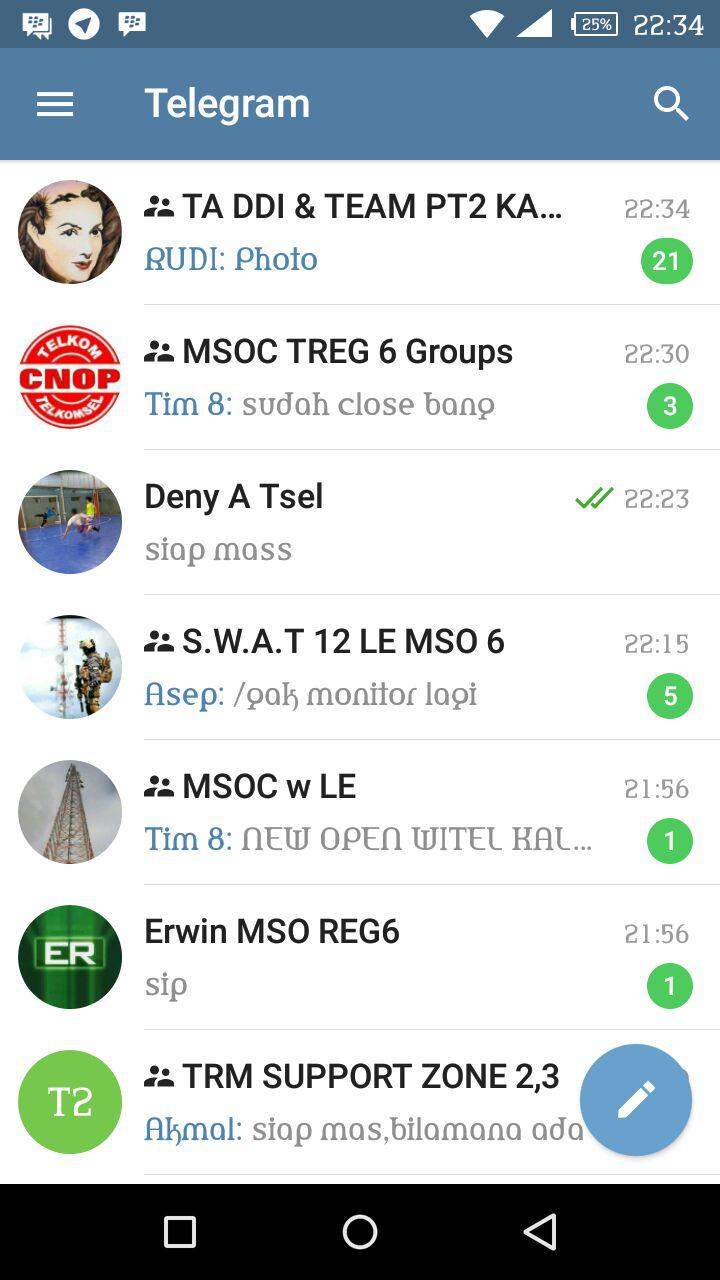This screenshot has height=1280, width=720.
Task: Tap the 22:34 timestamp on the top chat
Action: click(x=659, y=209)
